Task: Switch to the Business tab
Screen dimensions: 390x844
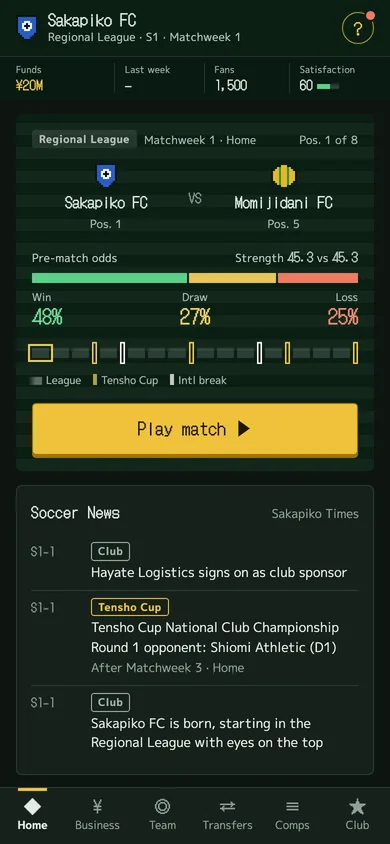Action: [x=97, y=815]
